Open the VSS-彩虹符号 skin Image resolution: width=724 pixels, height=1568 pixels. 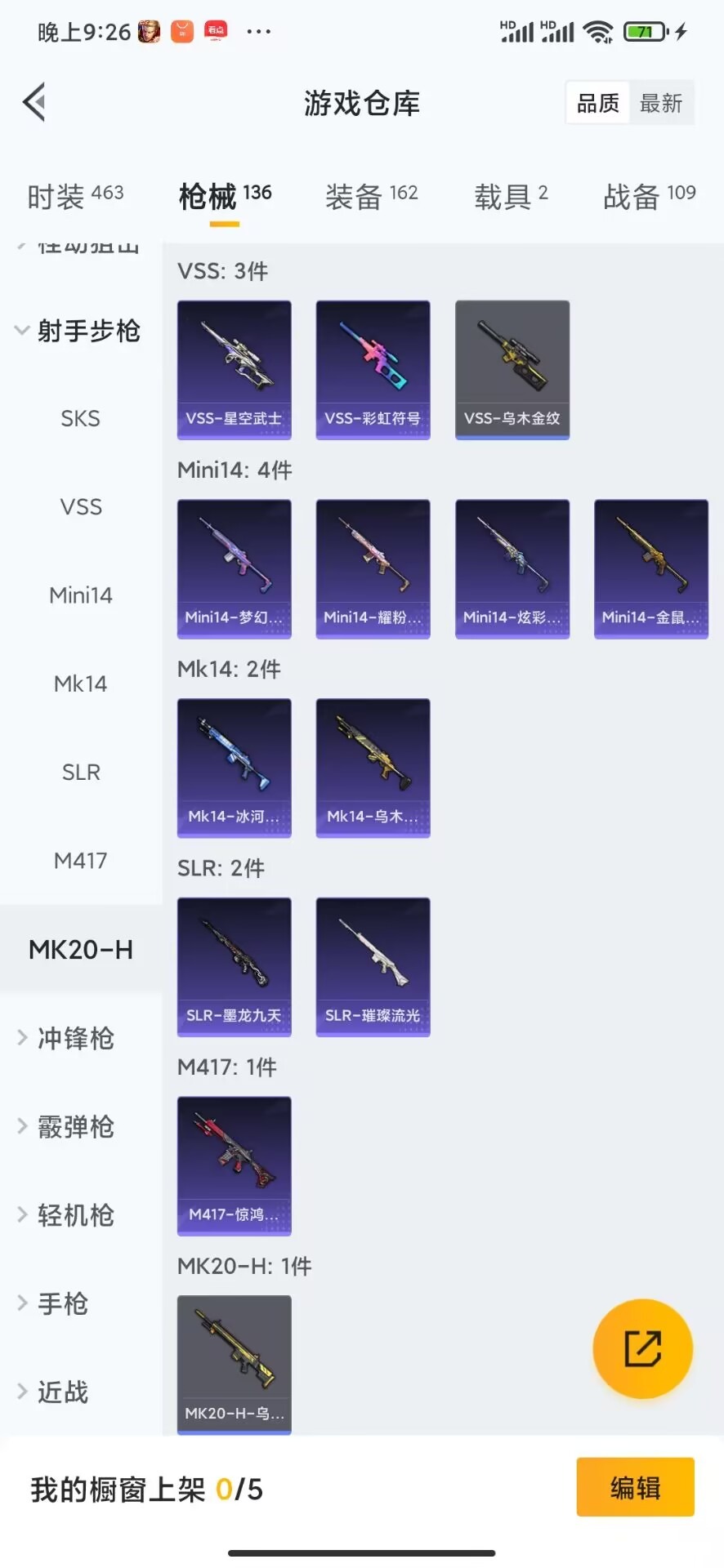(x=373, y=369)
